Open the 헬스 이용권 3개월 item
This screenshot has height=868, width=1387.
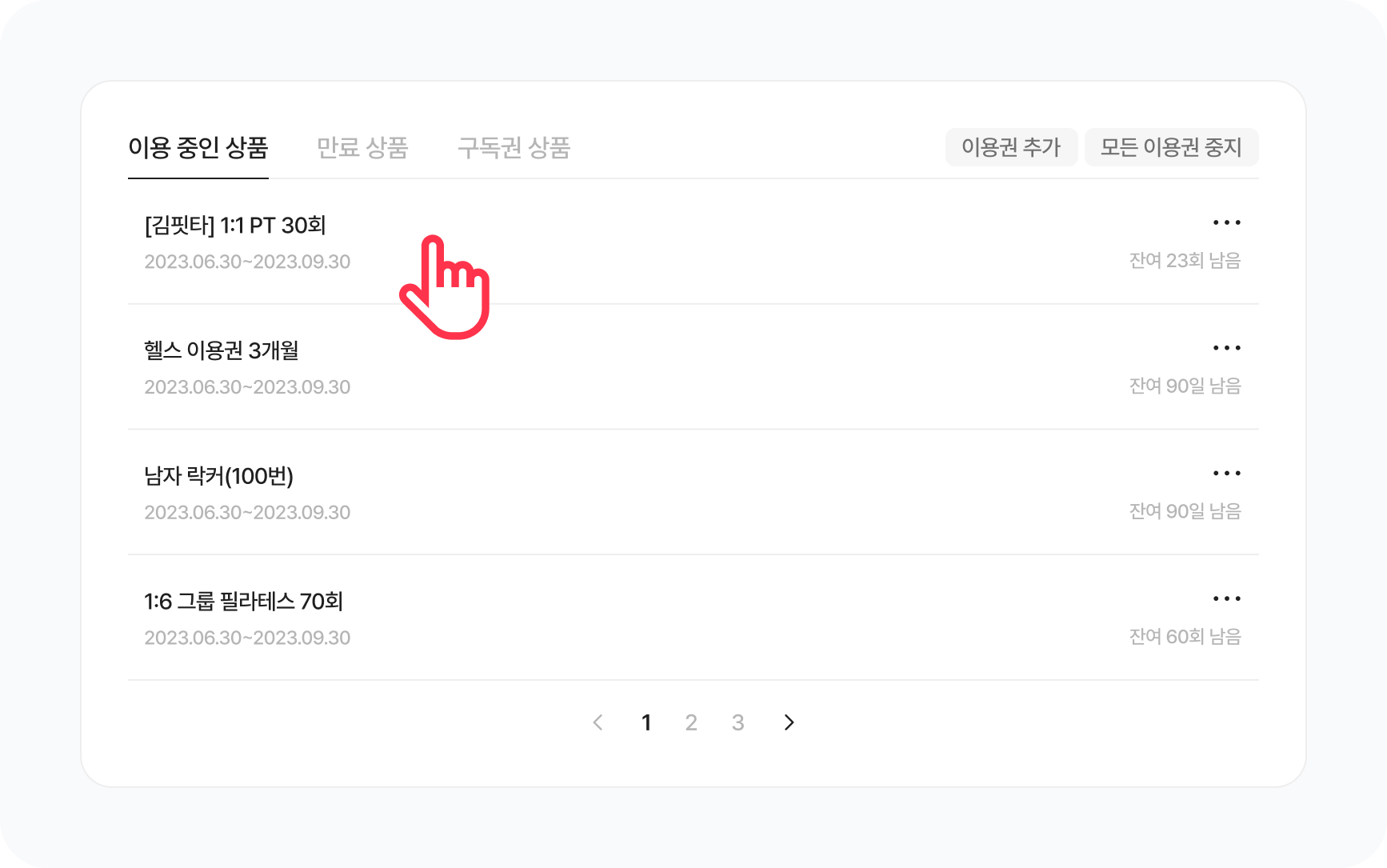[x=222, y=350]
